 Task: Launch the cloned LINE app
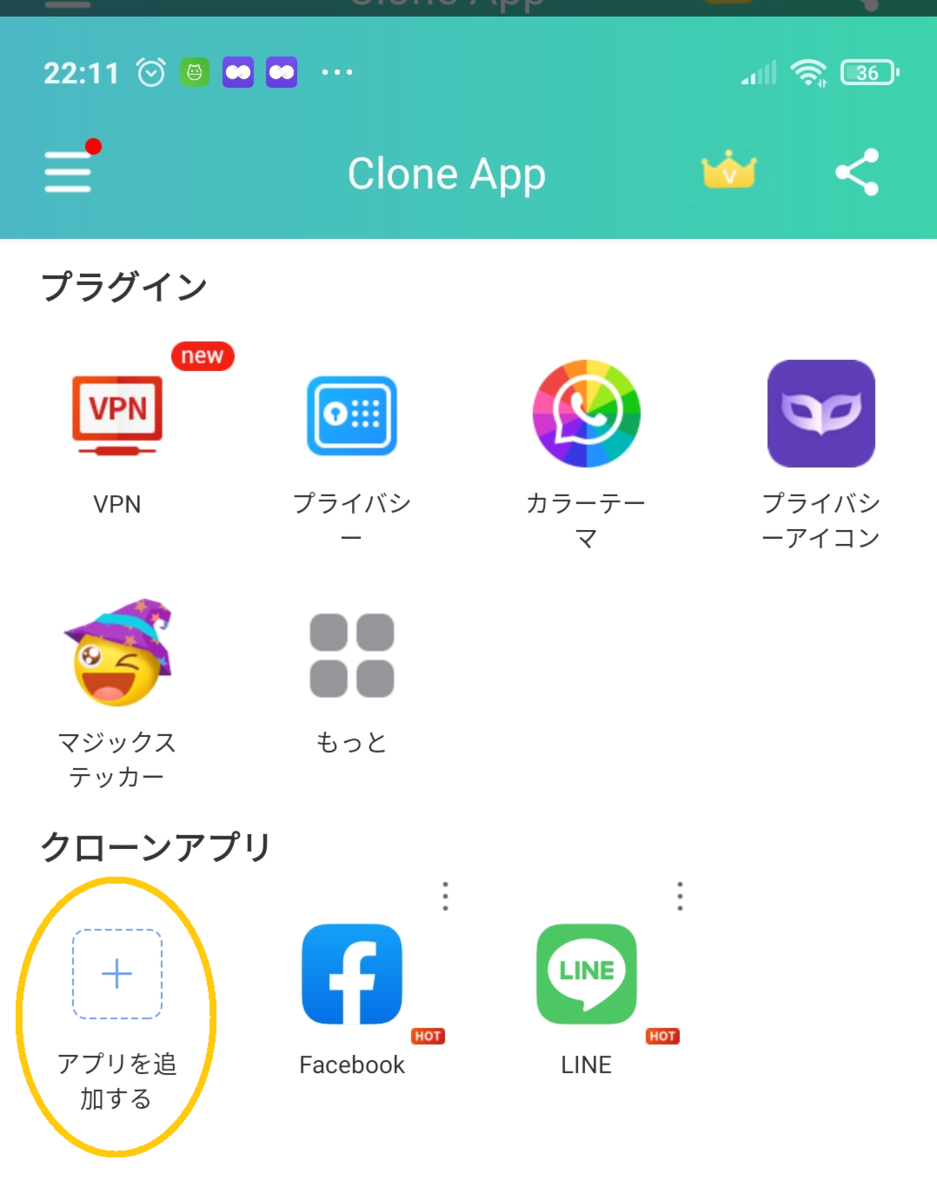(586, 972)
